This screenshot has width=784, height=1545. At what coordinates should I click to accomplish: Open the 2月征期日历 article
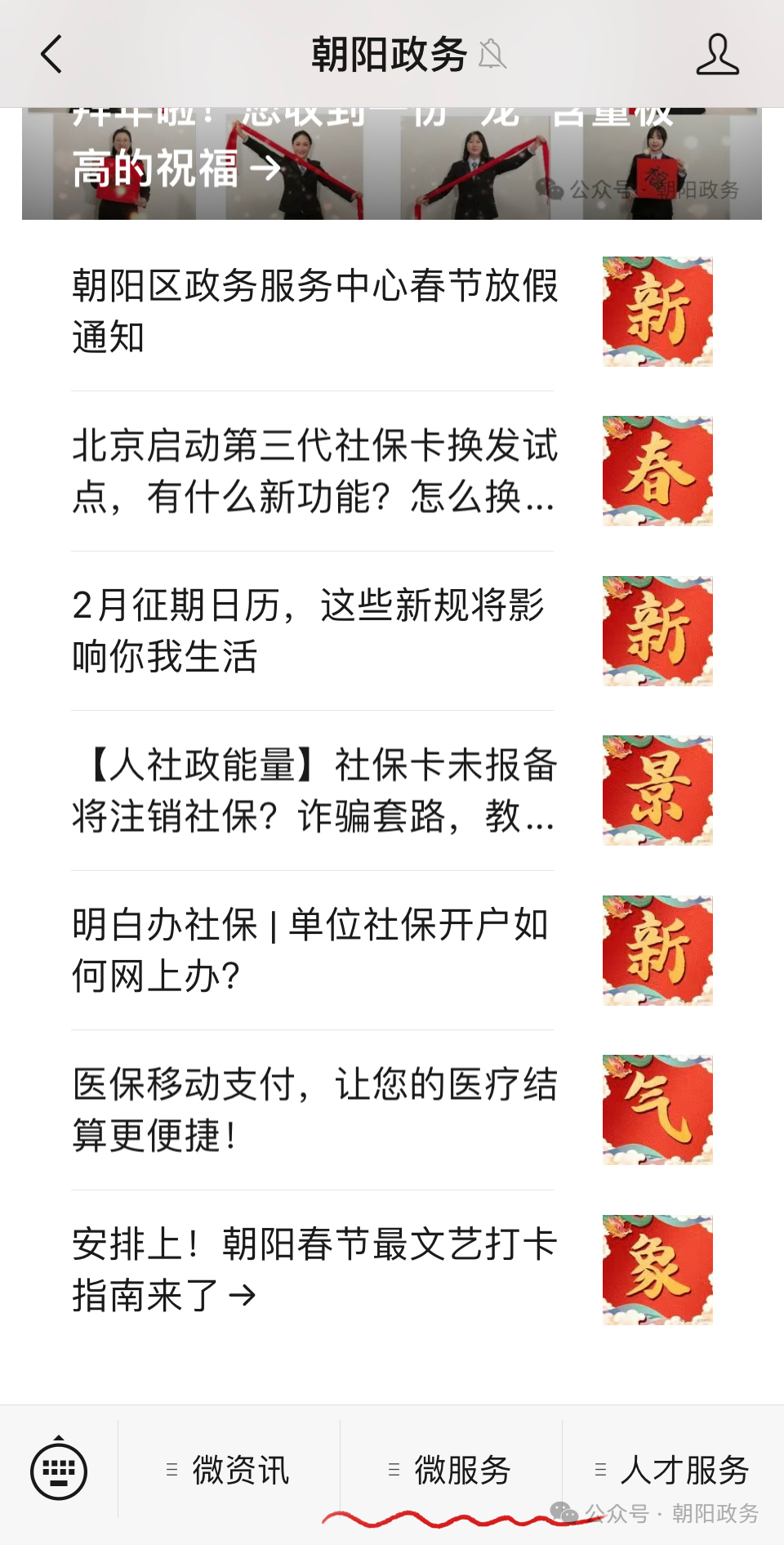[314, 631]
